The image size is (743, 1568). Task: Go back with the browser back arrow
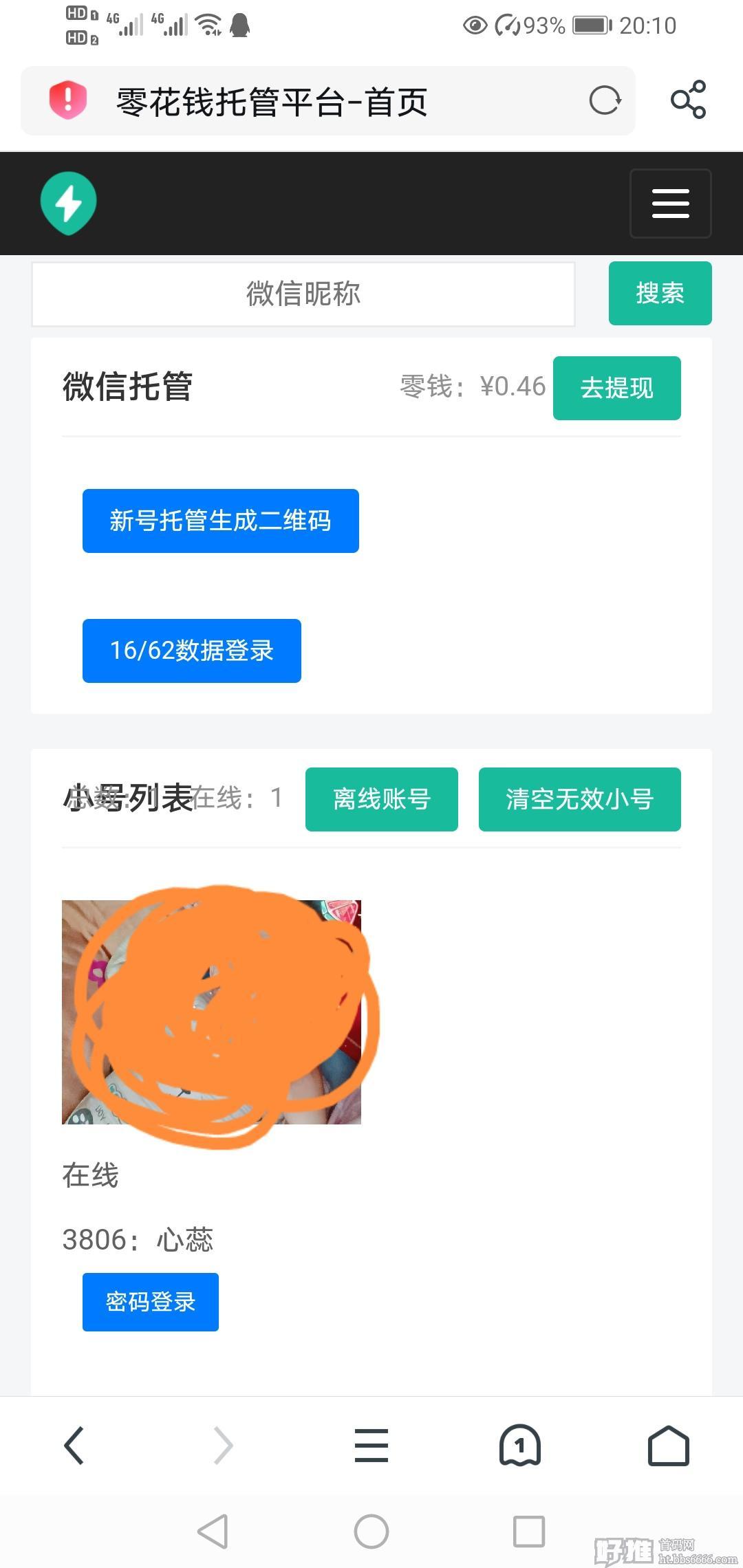click(74, 1446)
